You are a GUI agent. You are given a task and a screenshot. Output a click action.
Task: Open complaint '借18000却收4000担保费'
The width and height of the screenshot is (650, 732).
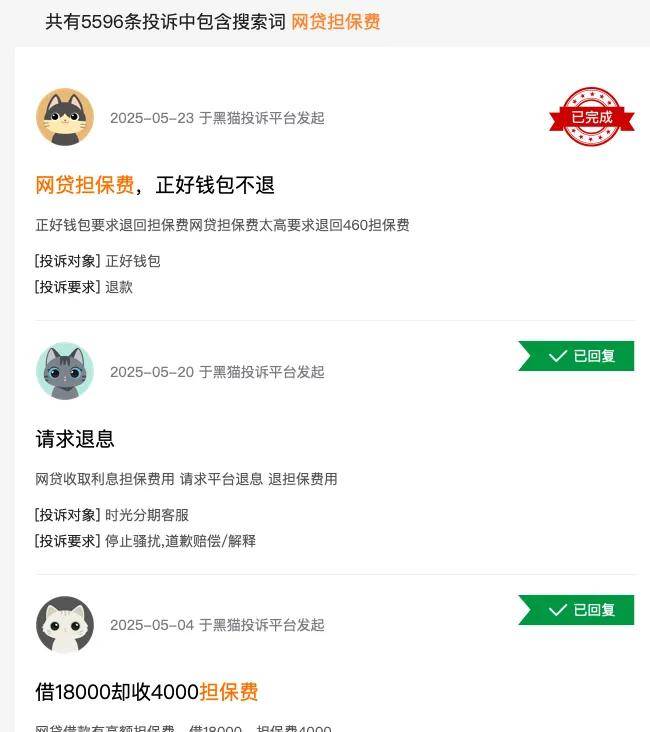[147, 692]
